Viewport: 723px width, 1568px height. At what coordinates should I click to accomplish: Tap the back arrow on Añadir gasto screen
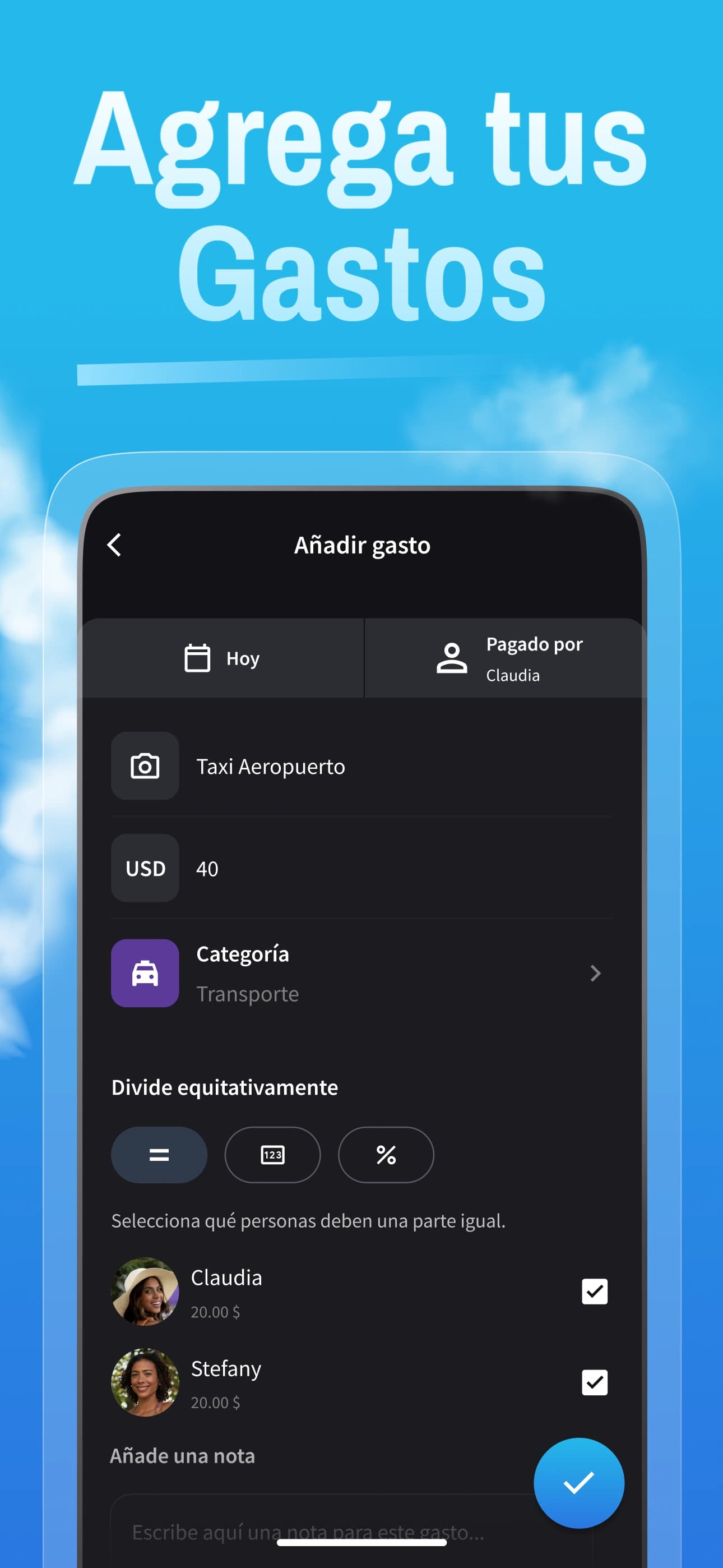pos(113,546)
